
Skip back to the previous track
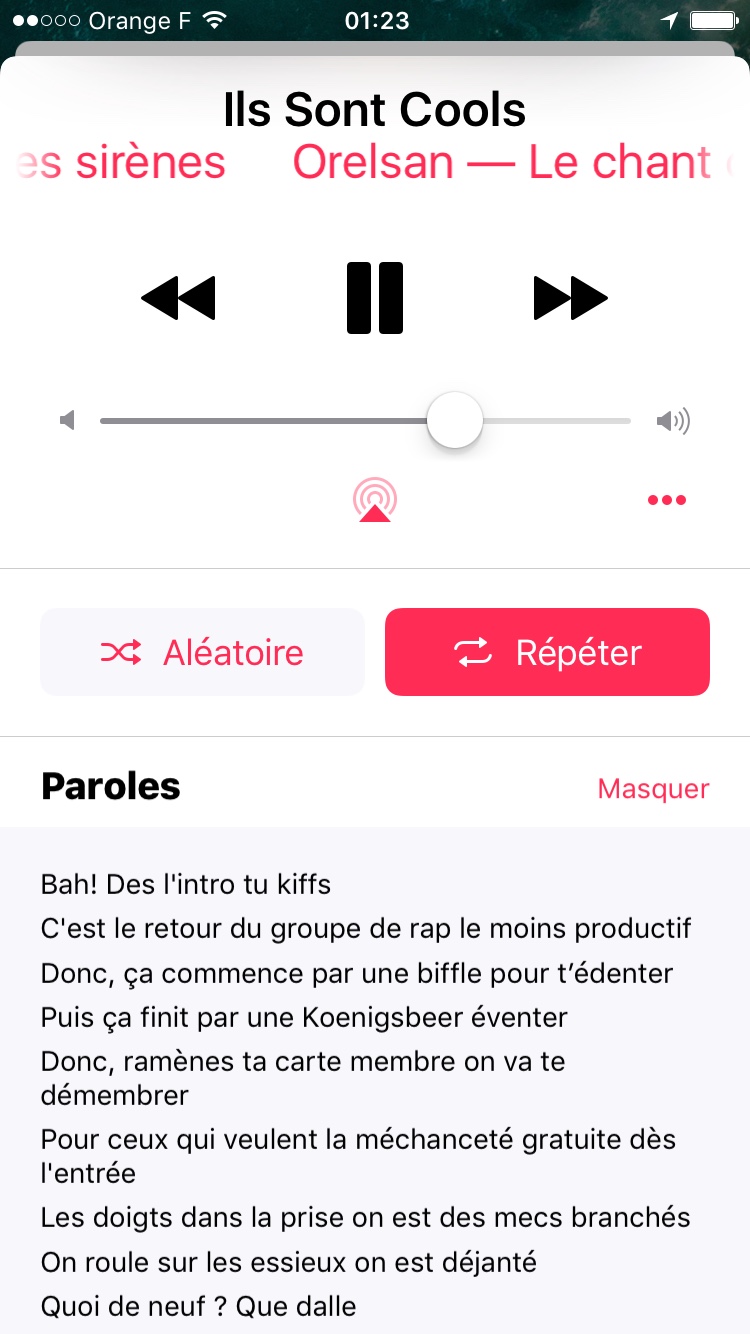point(179,298)
